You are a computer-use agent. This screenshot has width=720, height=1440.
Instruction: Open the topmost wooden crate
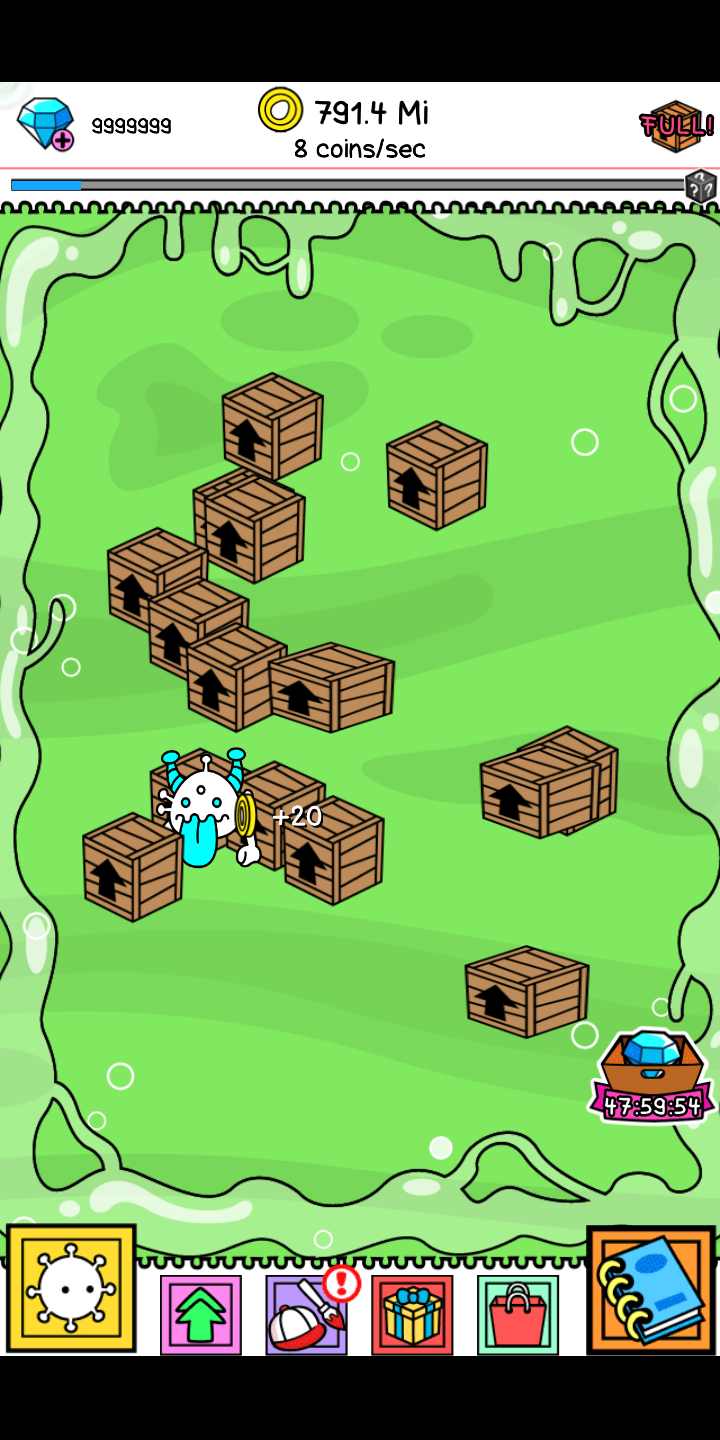pyautogui.click(x=272, y=425)
